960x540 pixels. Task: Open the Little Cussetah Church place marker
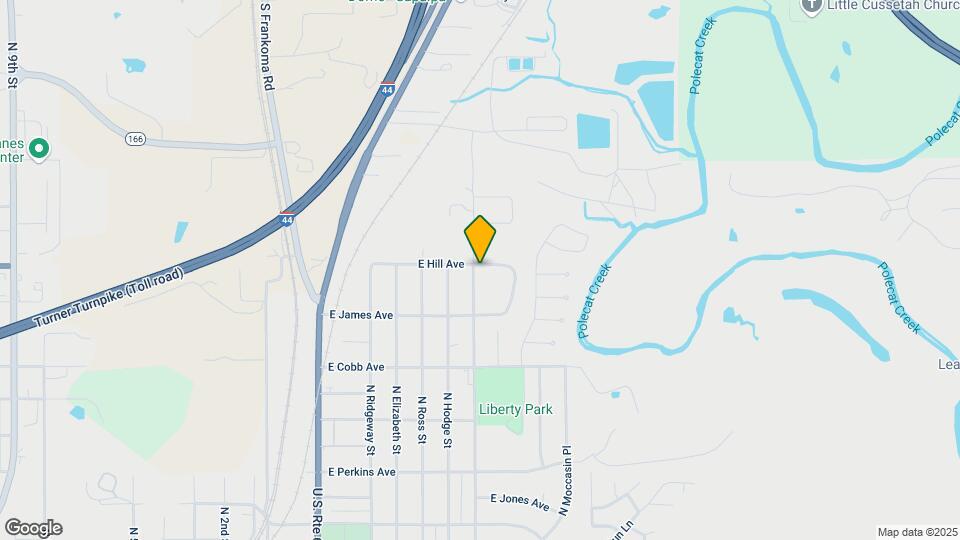[812, 6]
